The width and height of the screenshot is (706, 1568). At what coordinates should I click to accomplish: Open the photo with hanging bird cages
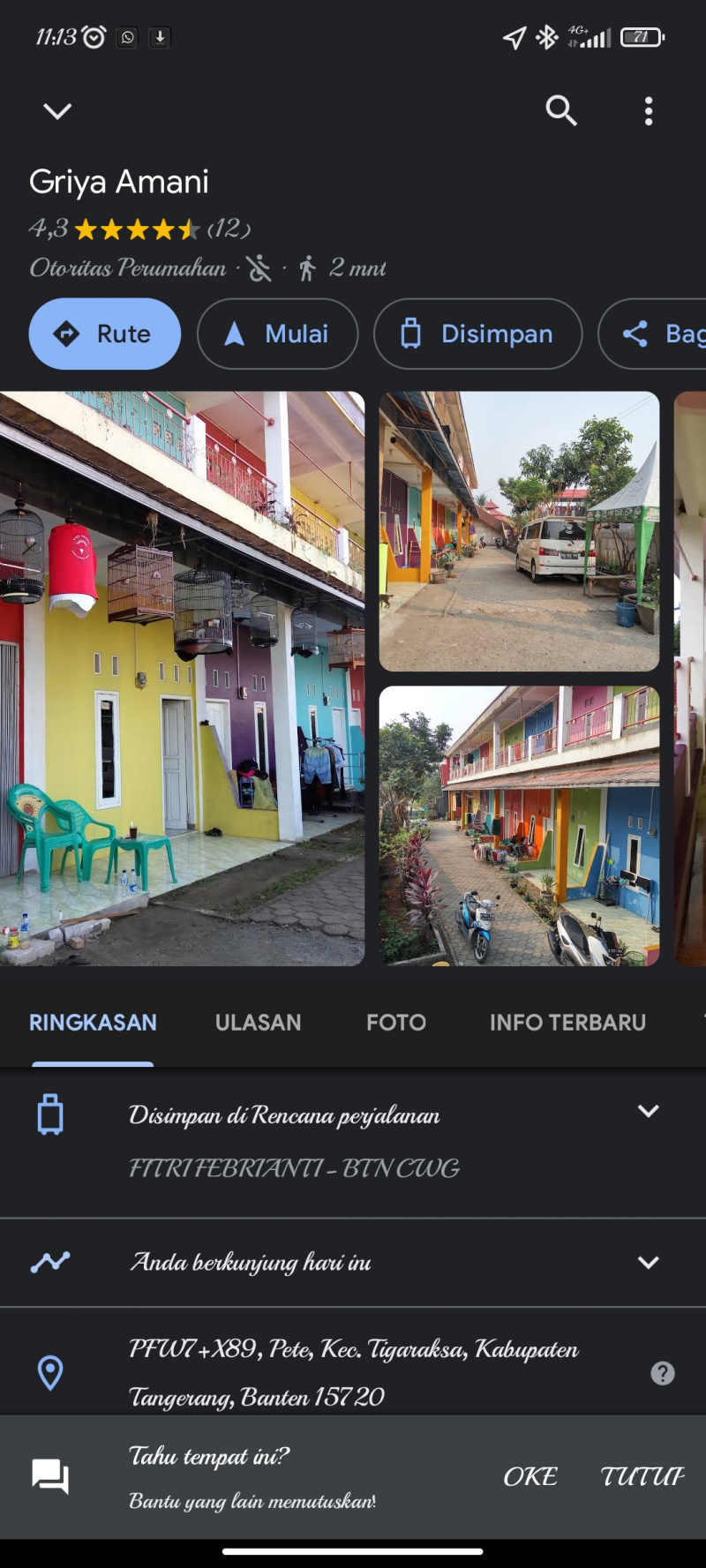pos(182,678)
